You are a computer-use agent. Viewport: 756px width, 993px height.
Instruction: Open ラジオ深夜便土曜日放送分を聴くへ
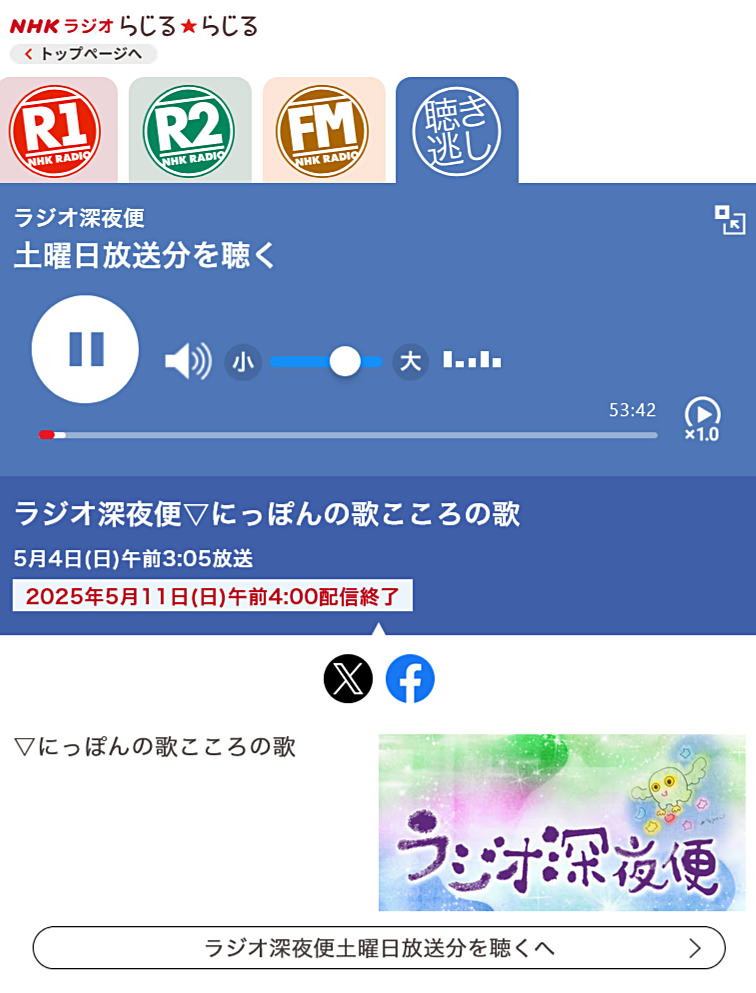378,948
